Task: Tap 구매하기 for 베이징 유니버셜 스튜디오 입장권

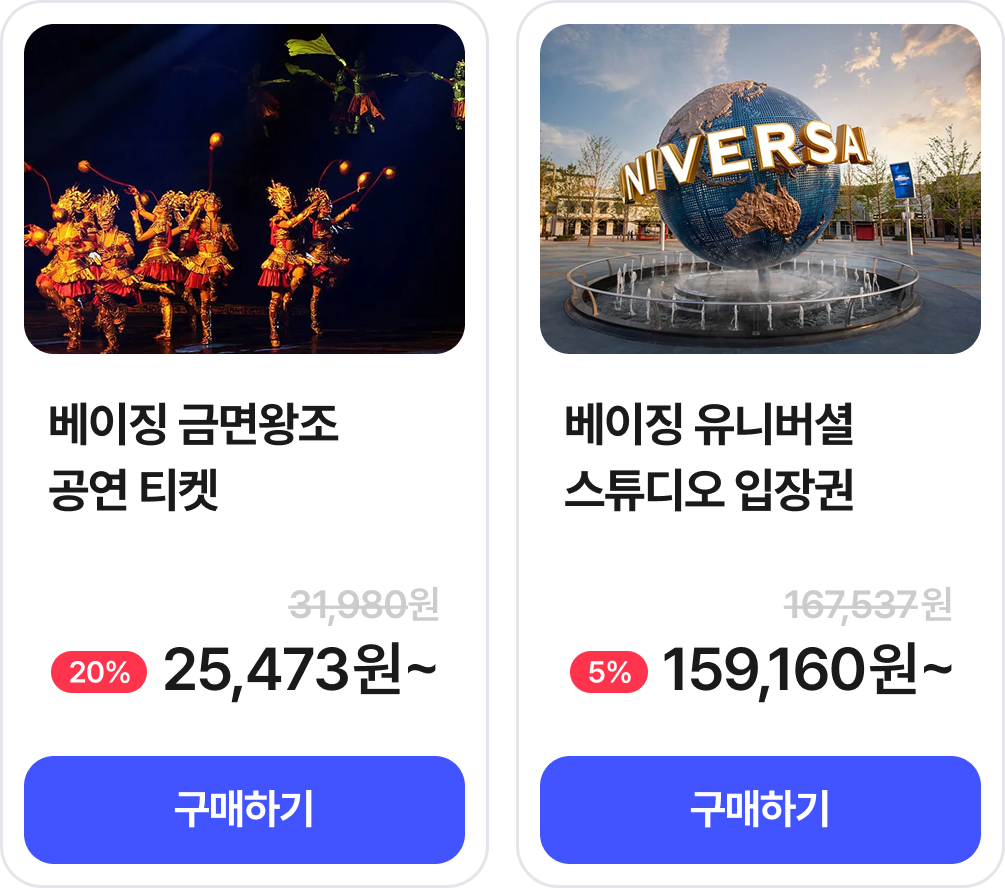Action: coord(760,809)
